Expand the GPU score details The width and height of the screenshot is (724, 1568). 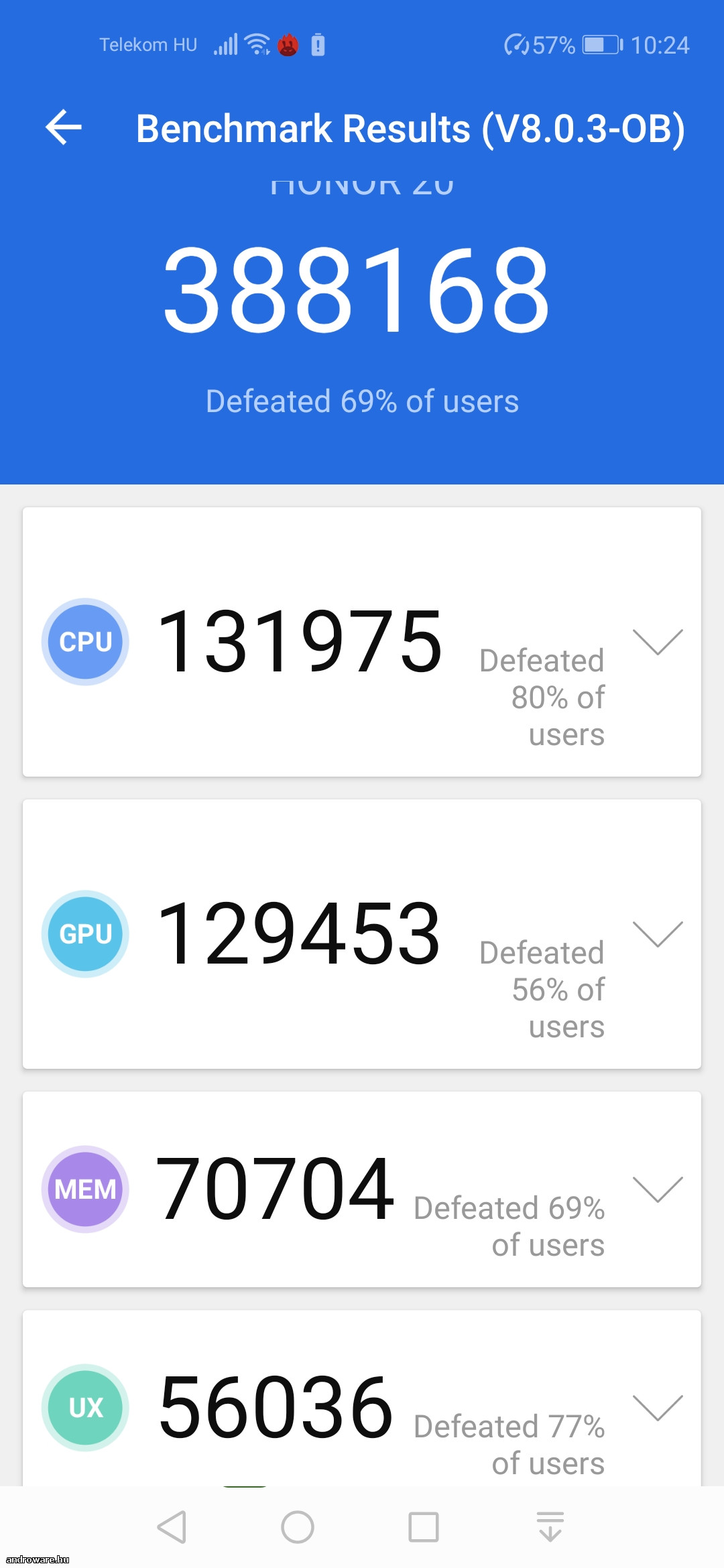pos(658,933)
